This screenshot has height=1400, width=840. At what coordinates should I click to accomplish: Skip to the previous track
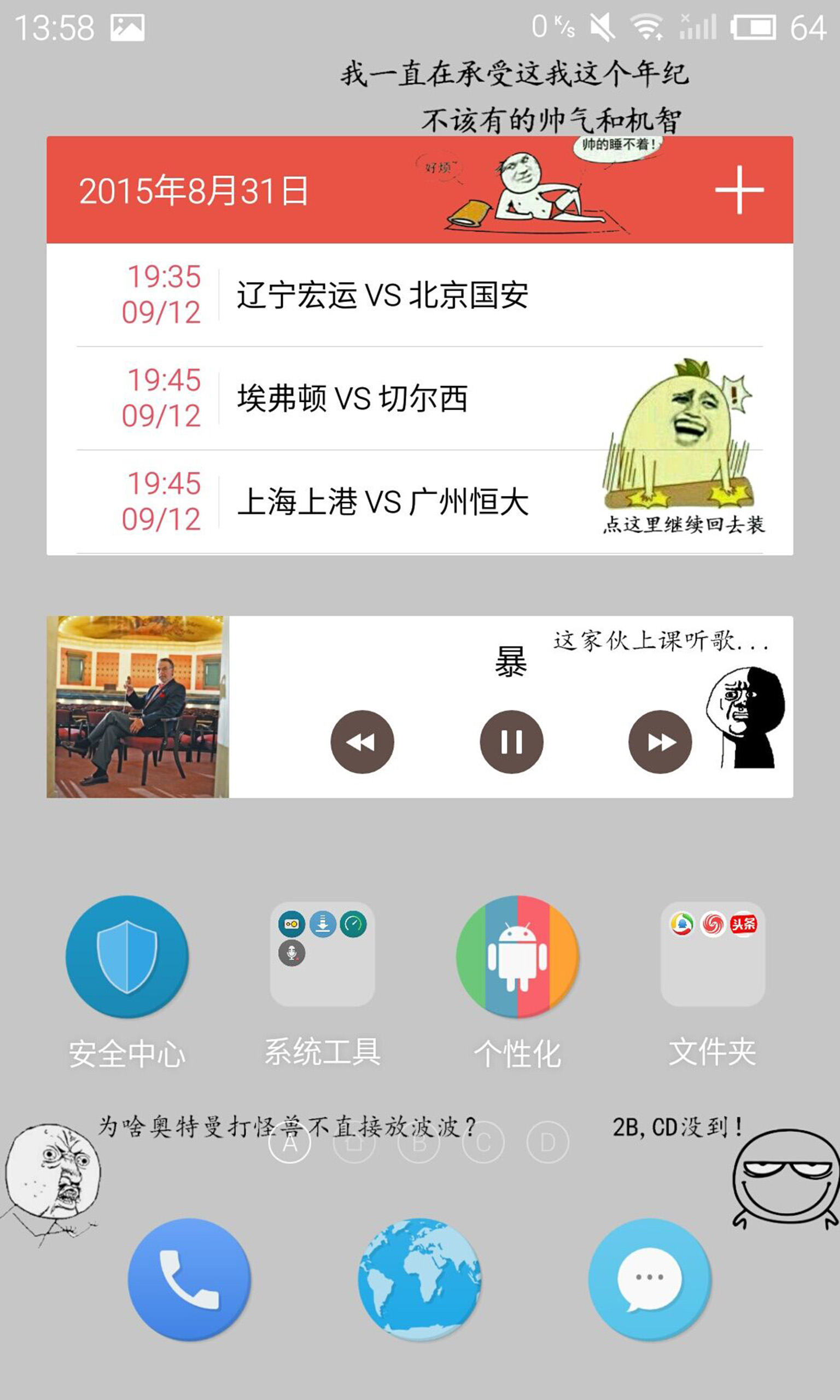point(361,742)
